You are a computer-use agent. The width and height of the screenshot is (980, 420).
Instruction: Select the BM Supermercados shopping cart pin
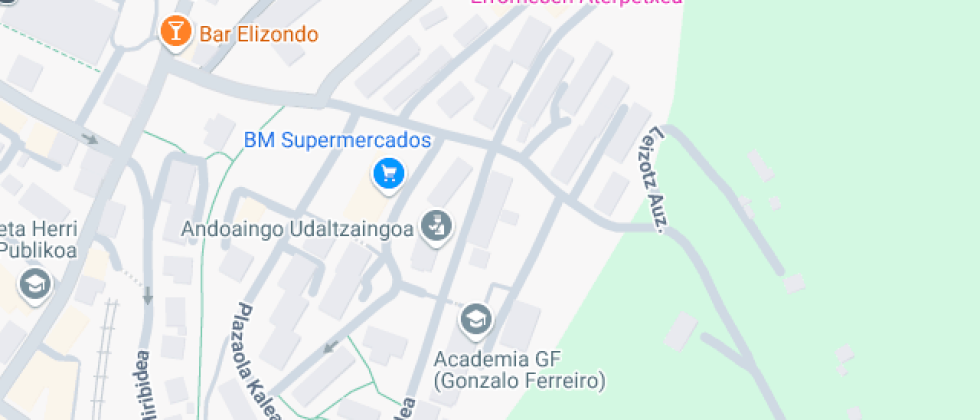(x=388, y=174)
